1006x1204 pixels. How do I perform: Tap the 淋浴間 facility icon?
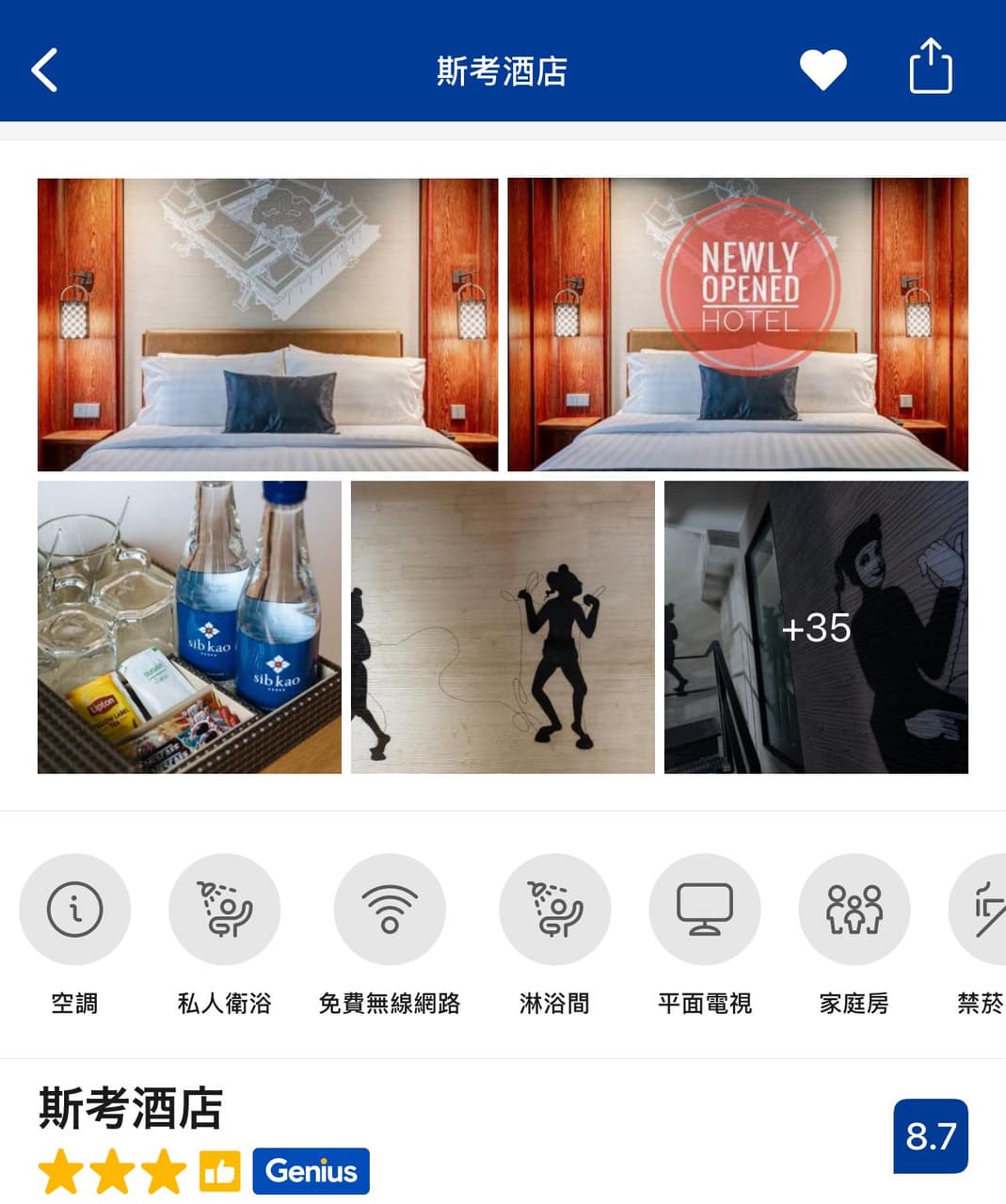554,909
